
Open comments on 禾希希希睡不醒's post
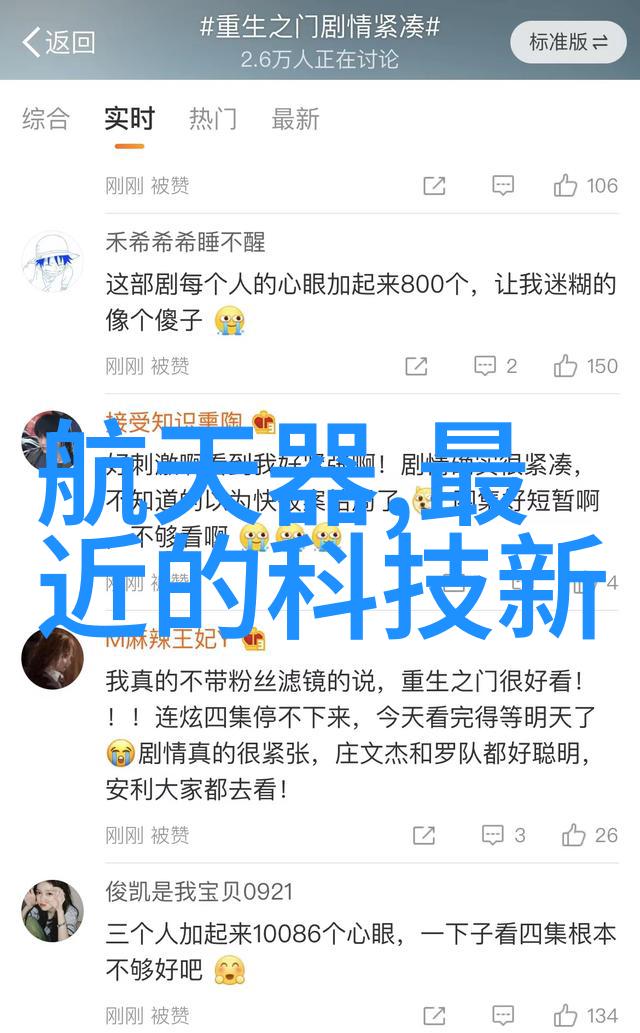(496, 366)
